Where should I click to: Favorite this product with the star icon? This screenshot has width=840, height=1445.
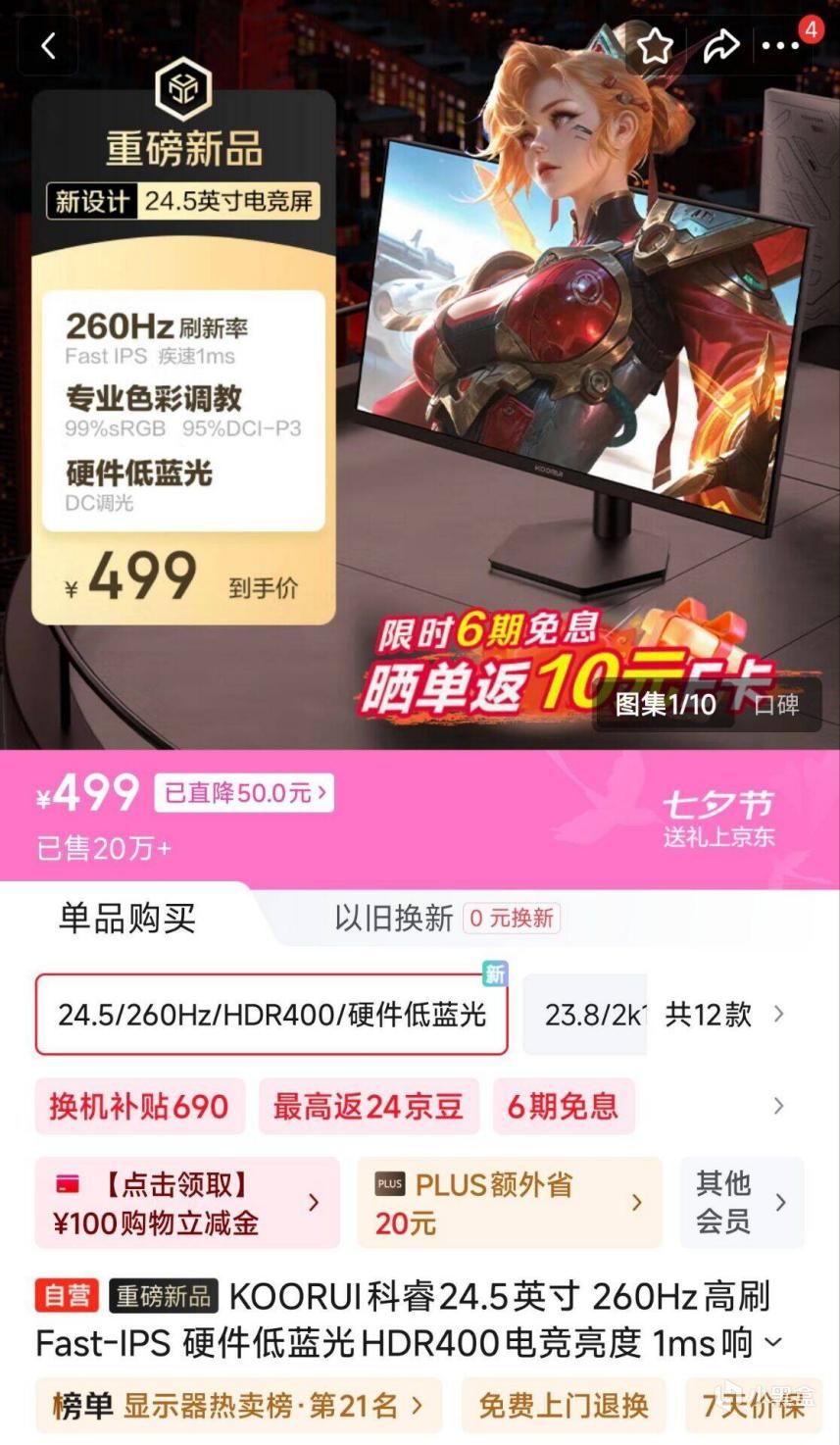pyautogui.click(x=654, y=46)
